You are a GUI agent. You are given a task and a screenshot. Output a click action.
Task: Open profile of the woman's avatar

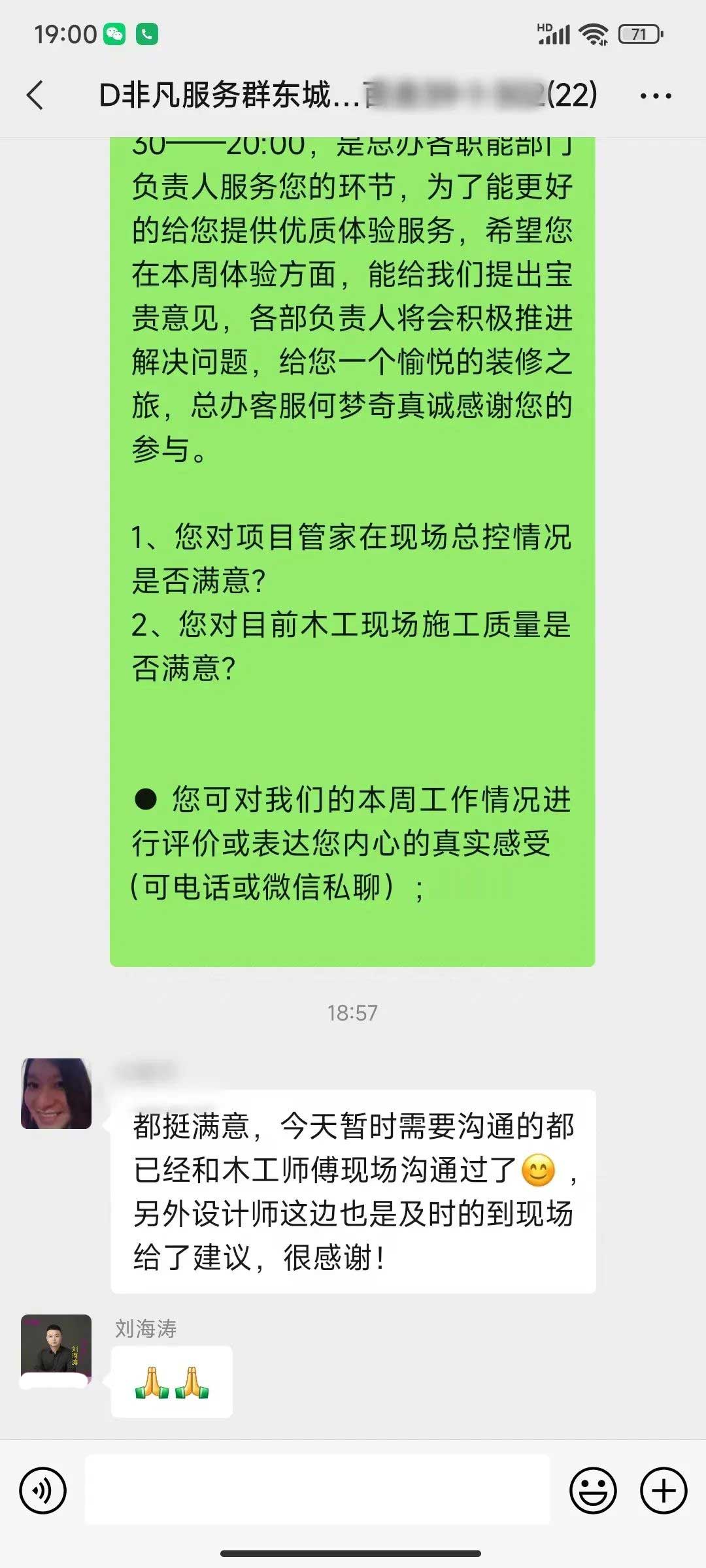[x=56, y=1094]
